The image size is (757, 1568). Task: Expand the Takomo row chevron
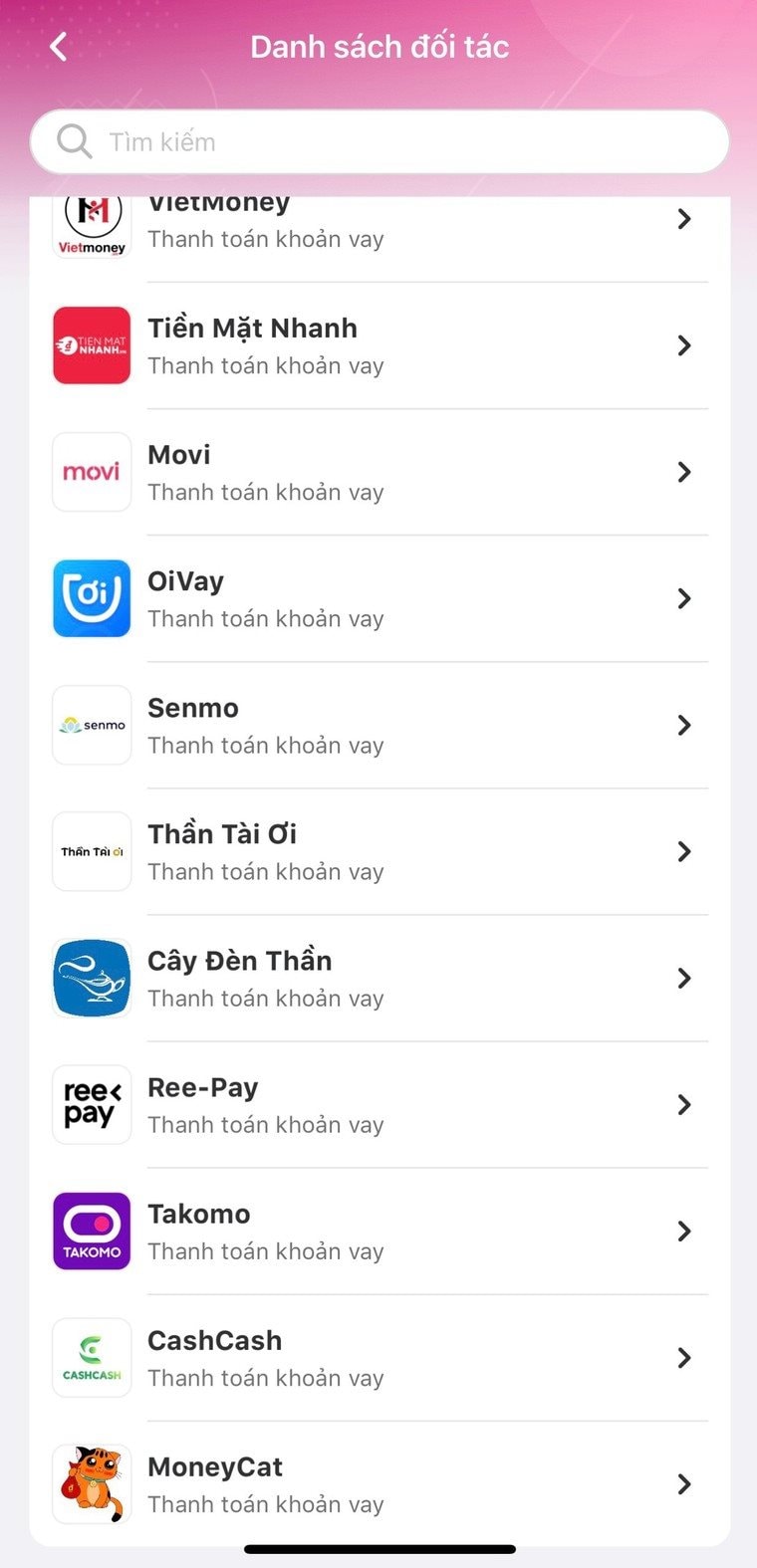tap(684, 1231)
